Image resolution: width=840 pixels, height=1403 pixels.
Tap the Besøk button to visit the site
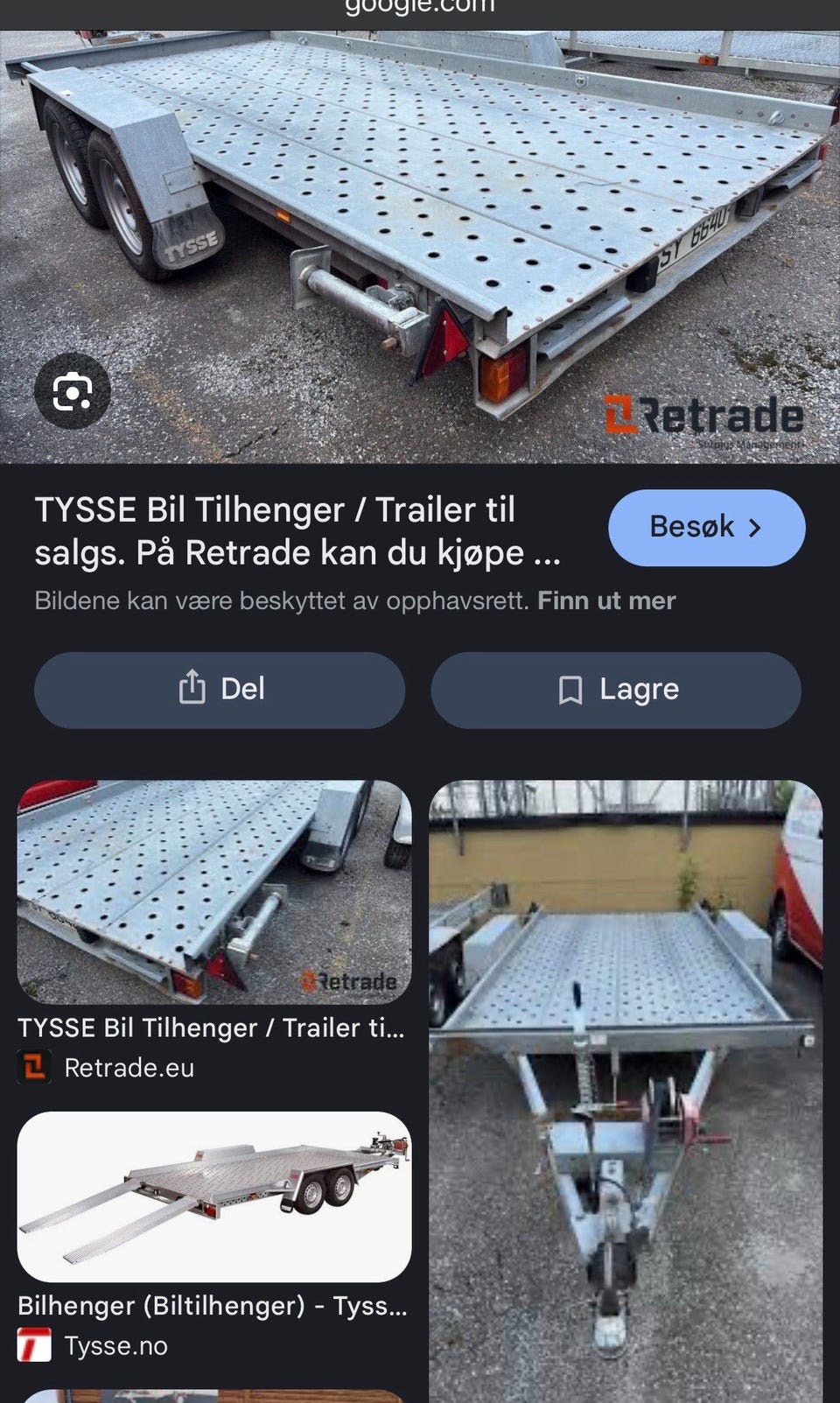click(x=706, y=526)
